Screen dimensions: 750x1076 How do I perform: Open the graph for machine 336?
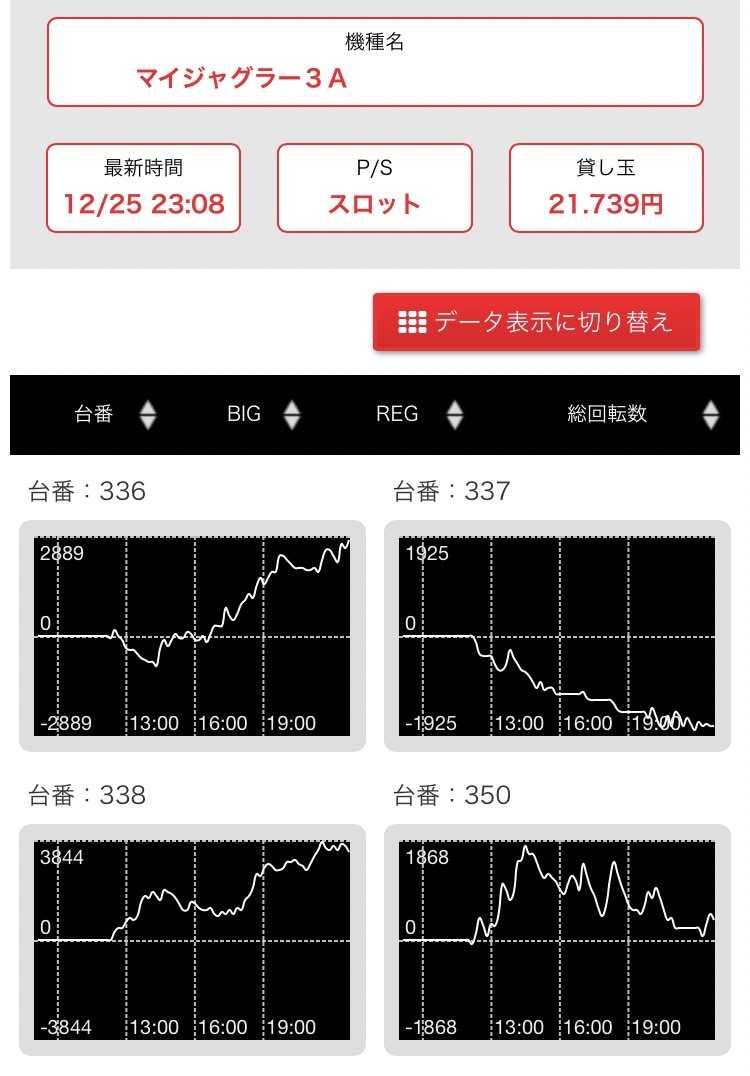pyautogui.click(x=192, y=636)
